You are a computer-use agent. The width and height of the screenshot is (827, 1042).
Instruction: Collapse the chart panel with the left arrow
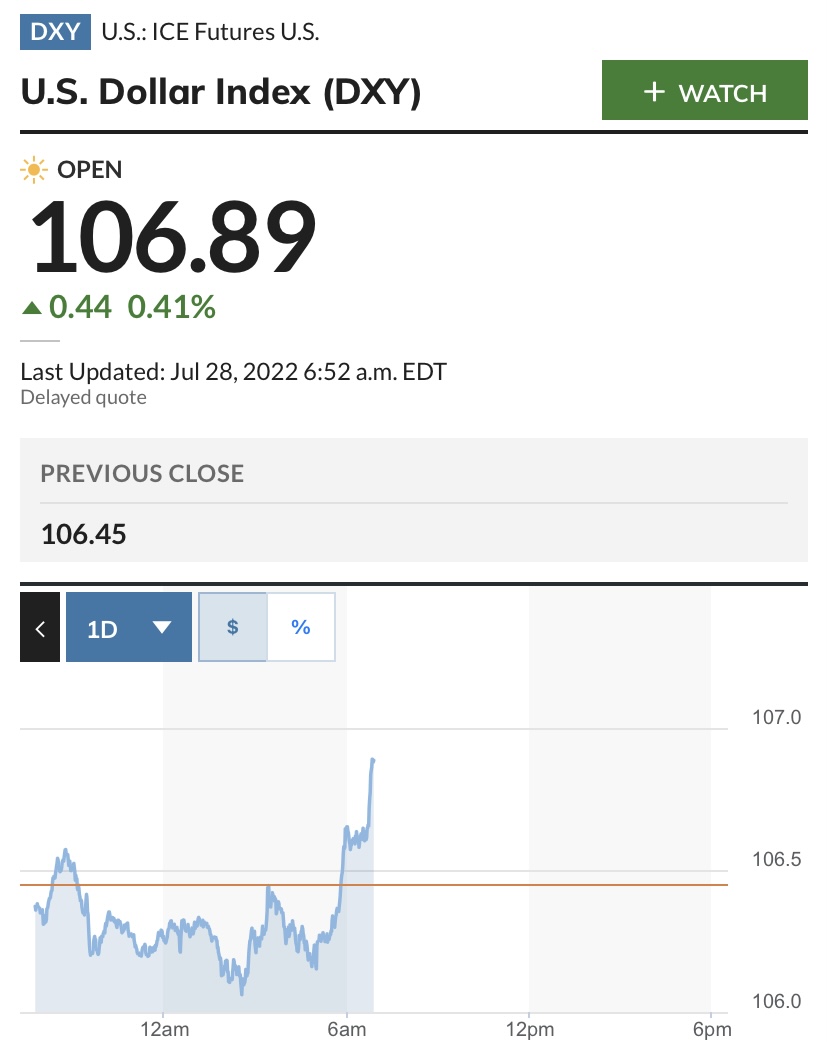40,627
